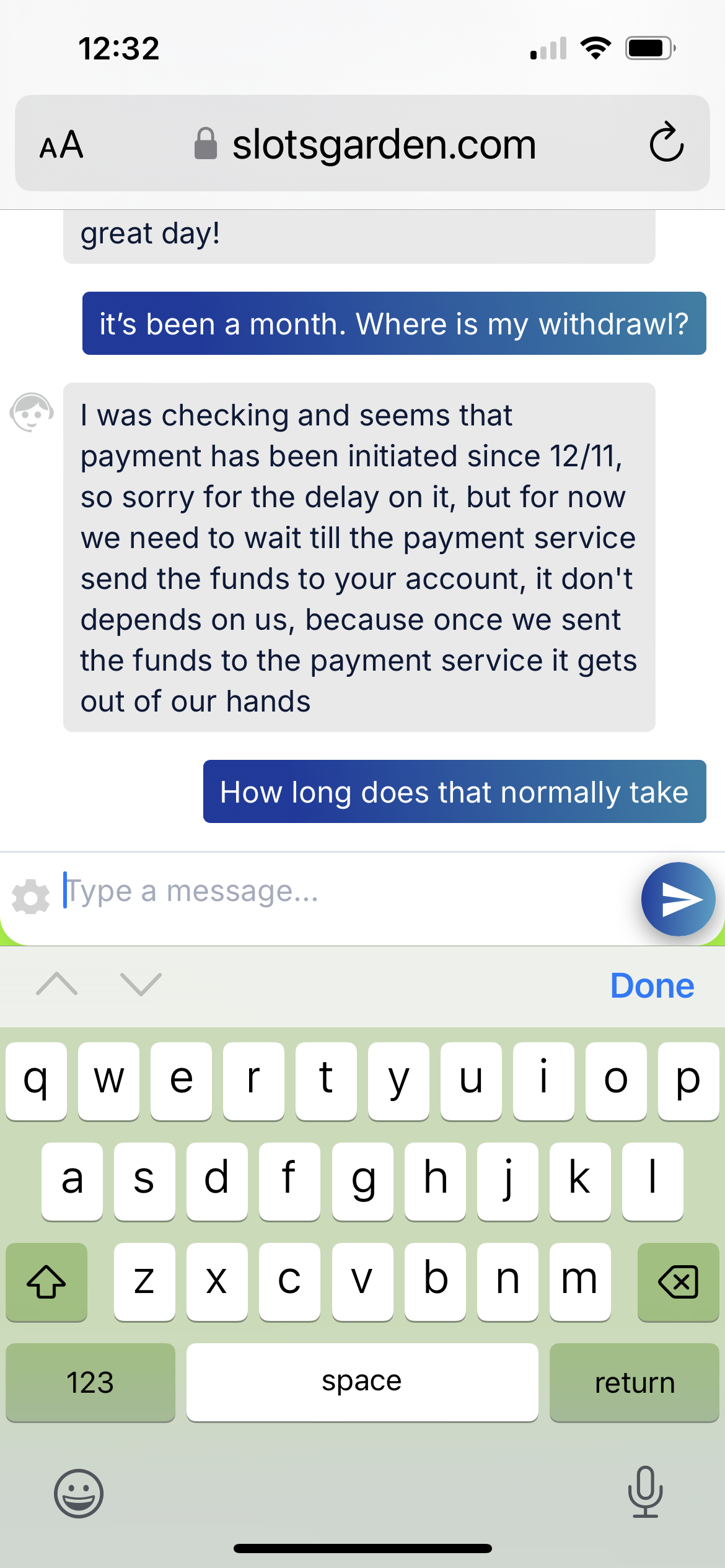The width and height of the screenshot is (725, 1568).
Task: Open chat settings gear icon
Action: tap(30, 896)
